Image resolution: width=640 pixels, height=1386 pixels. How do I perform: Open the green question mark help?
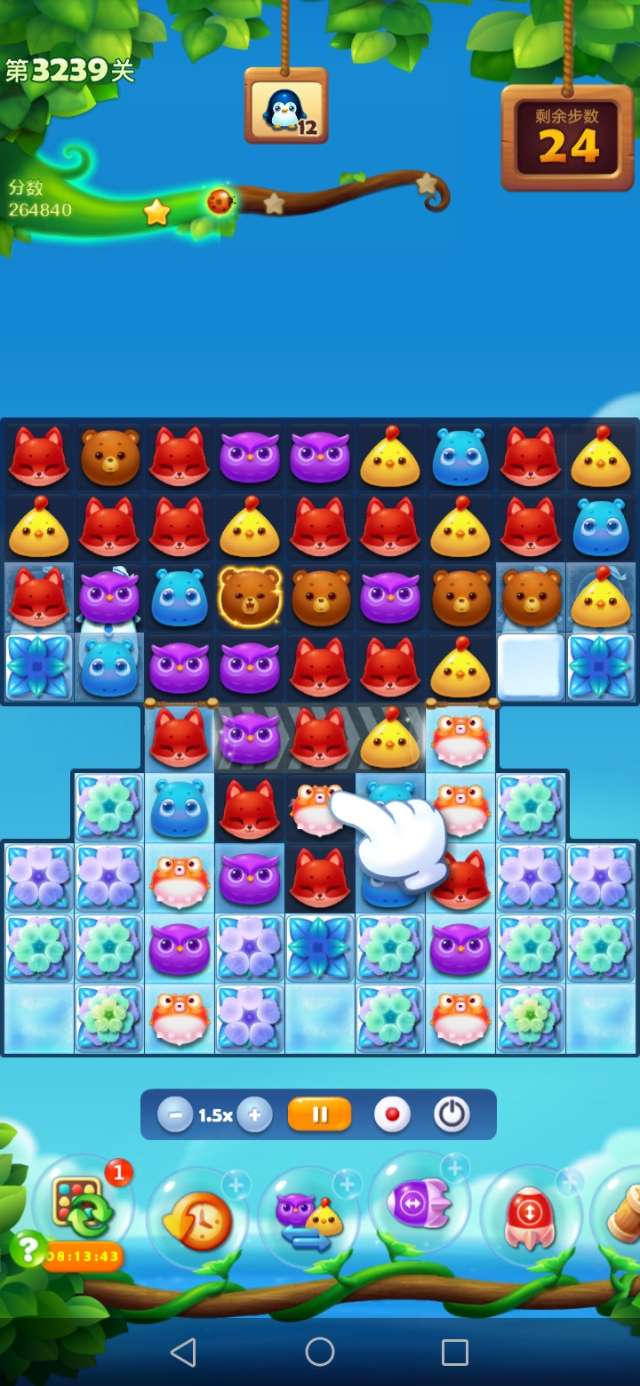point(27,1248)
